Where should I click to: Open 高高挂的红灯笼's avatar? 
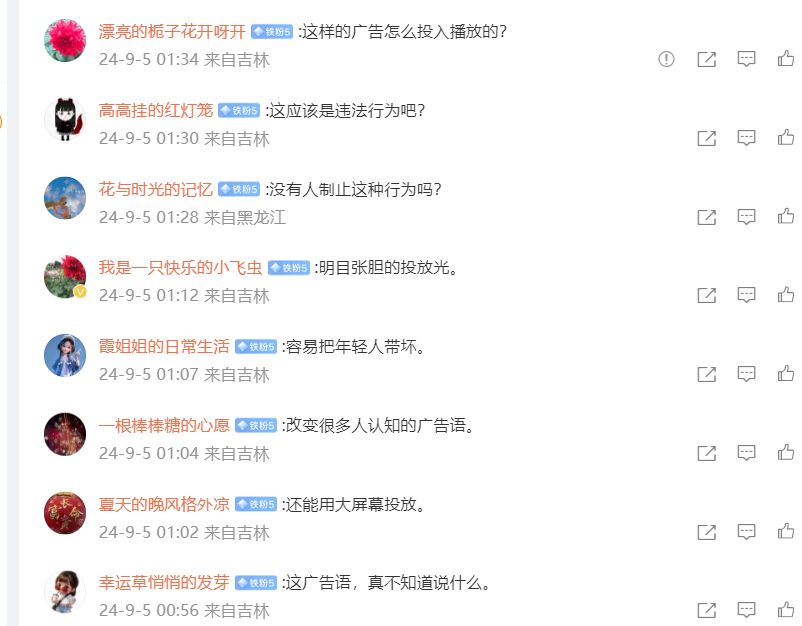pos(65,119)
